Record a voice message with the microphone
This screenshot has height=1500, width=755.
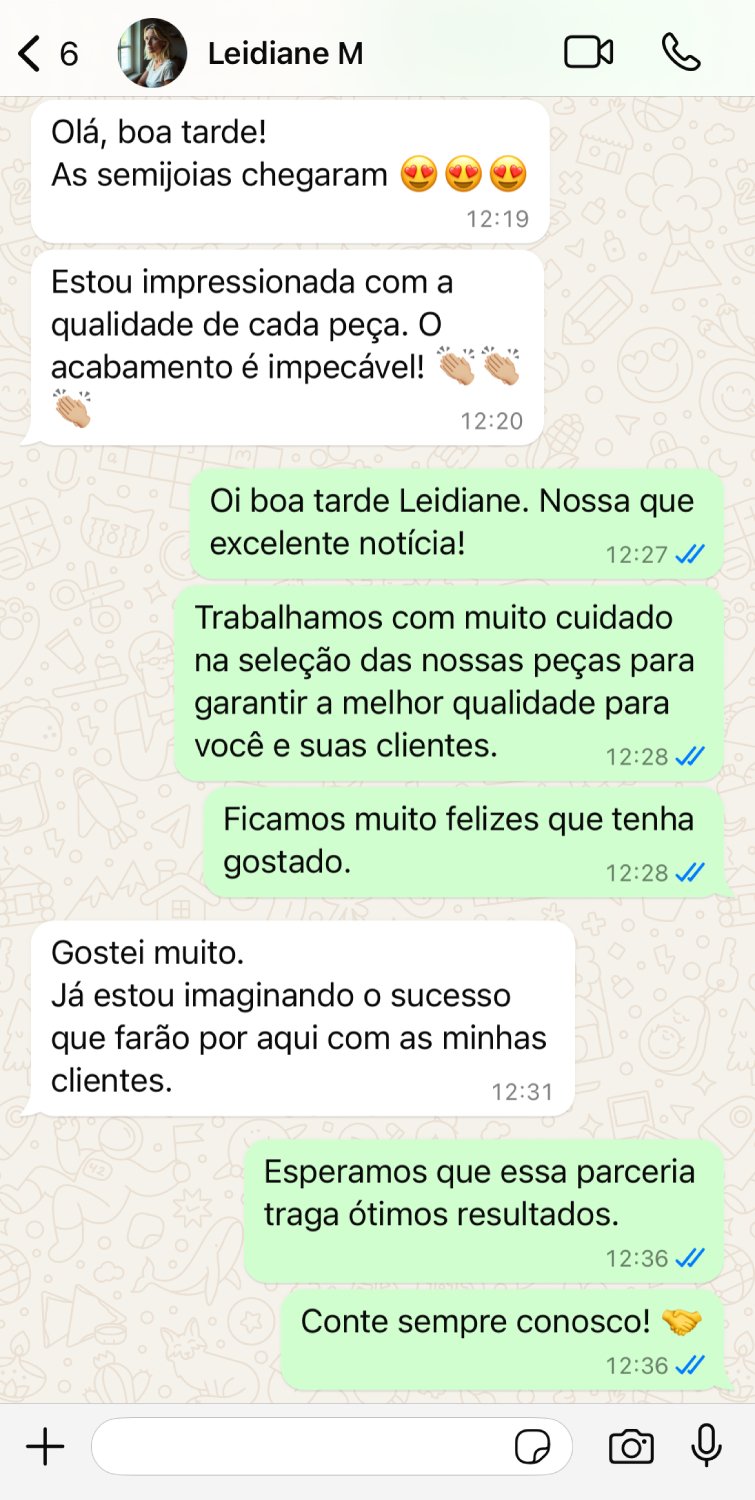point(706,1446)
